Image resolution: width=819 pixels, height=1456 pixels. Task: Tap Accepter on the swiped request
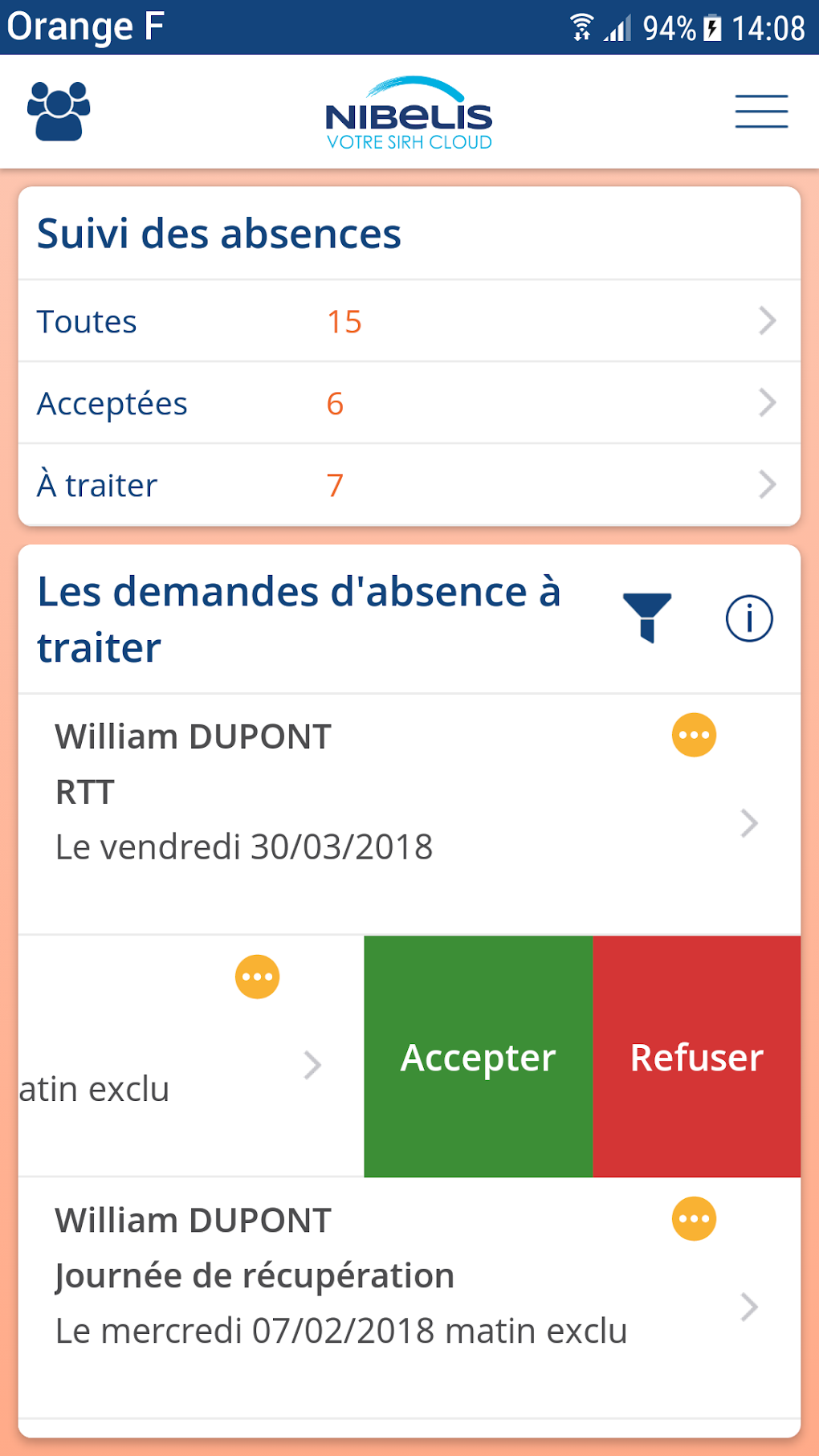(x=479, y=1057)
